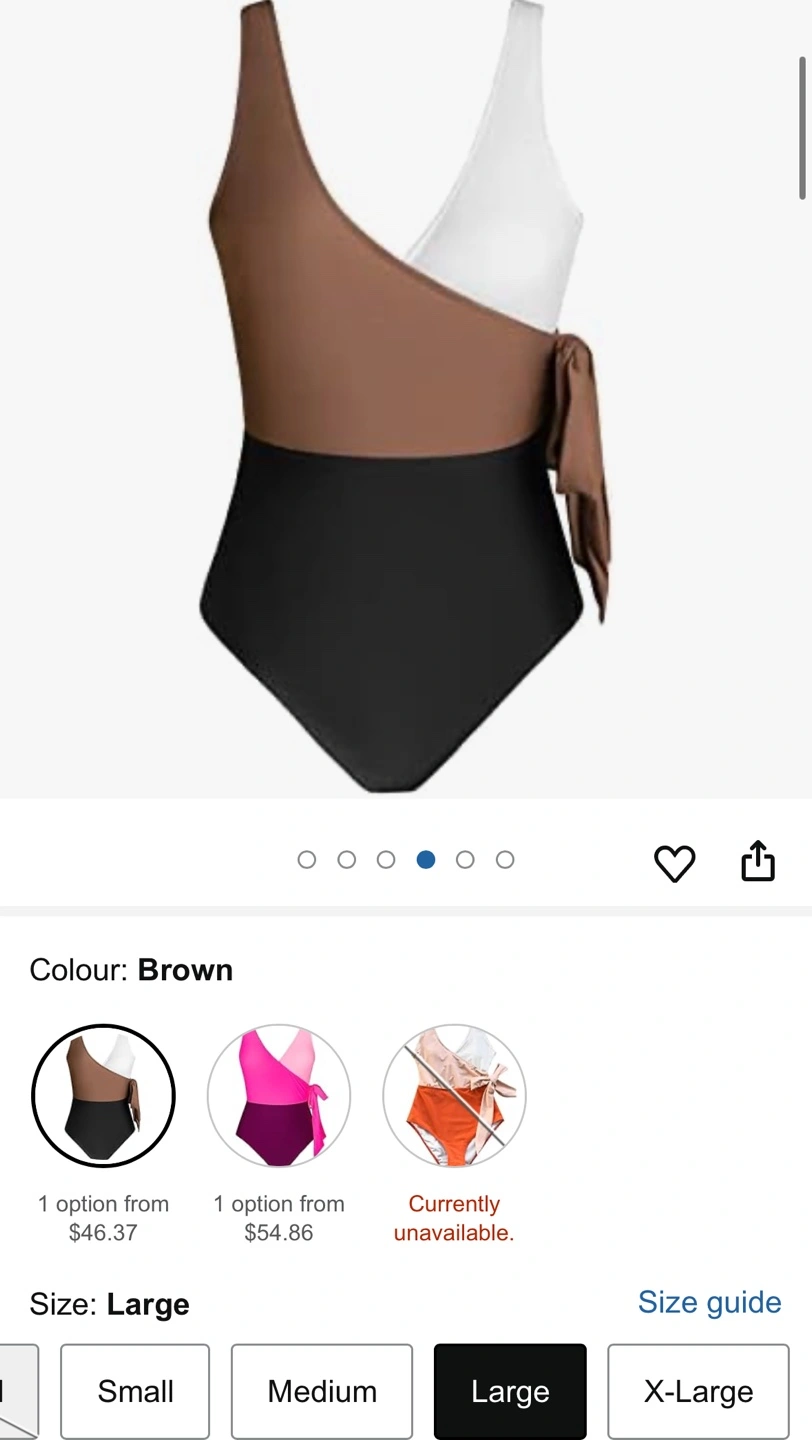Share this product listing
Viewport: 812px width, 1440px height.
[758, 861]
